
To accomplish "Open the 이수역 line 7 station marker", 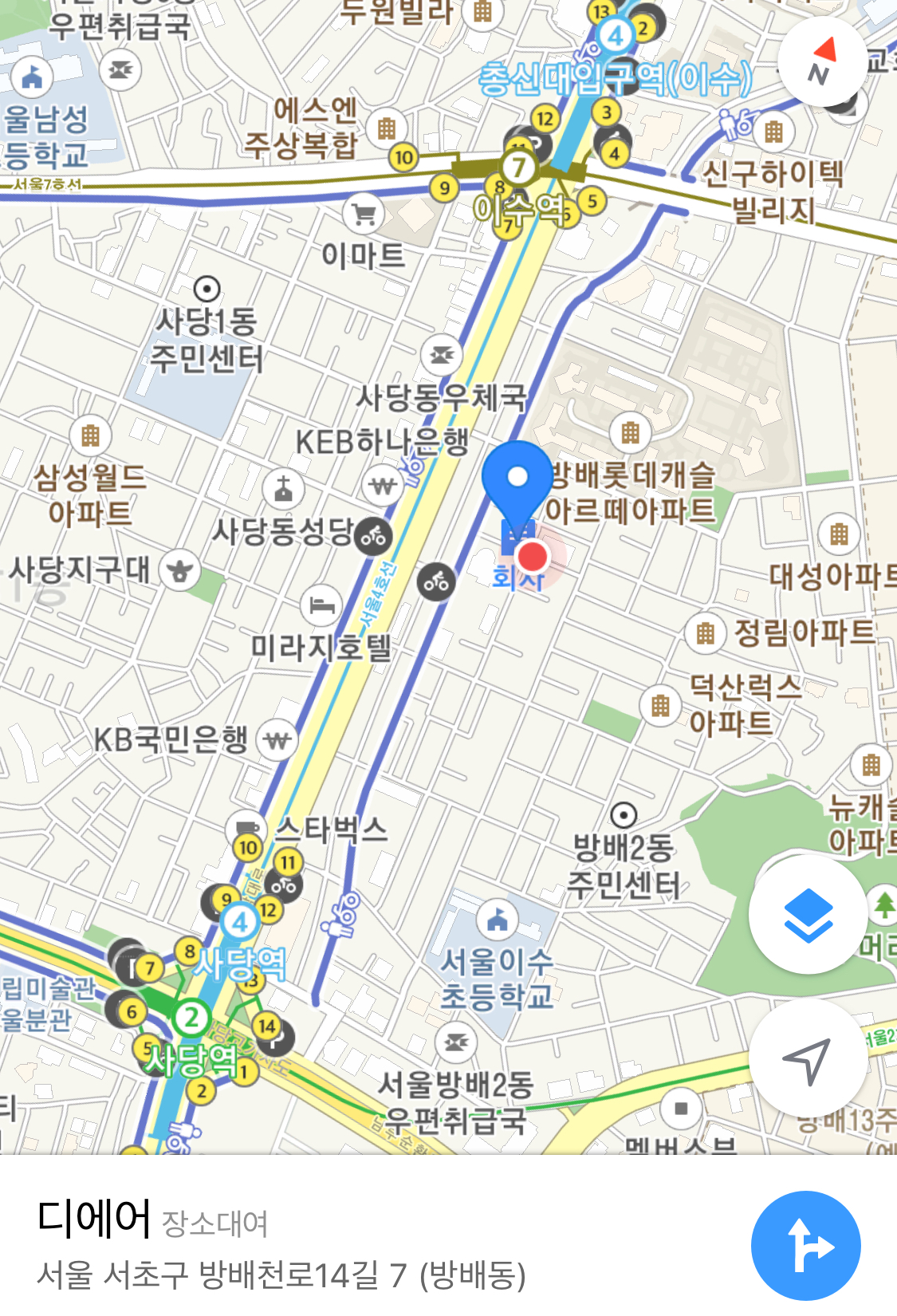I will [518, 167].
